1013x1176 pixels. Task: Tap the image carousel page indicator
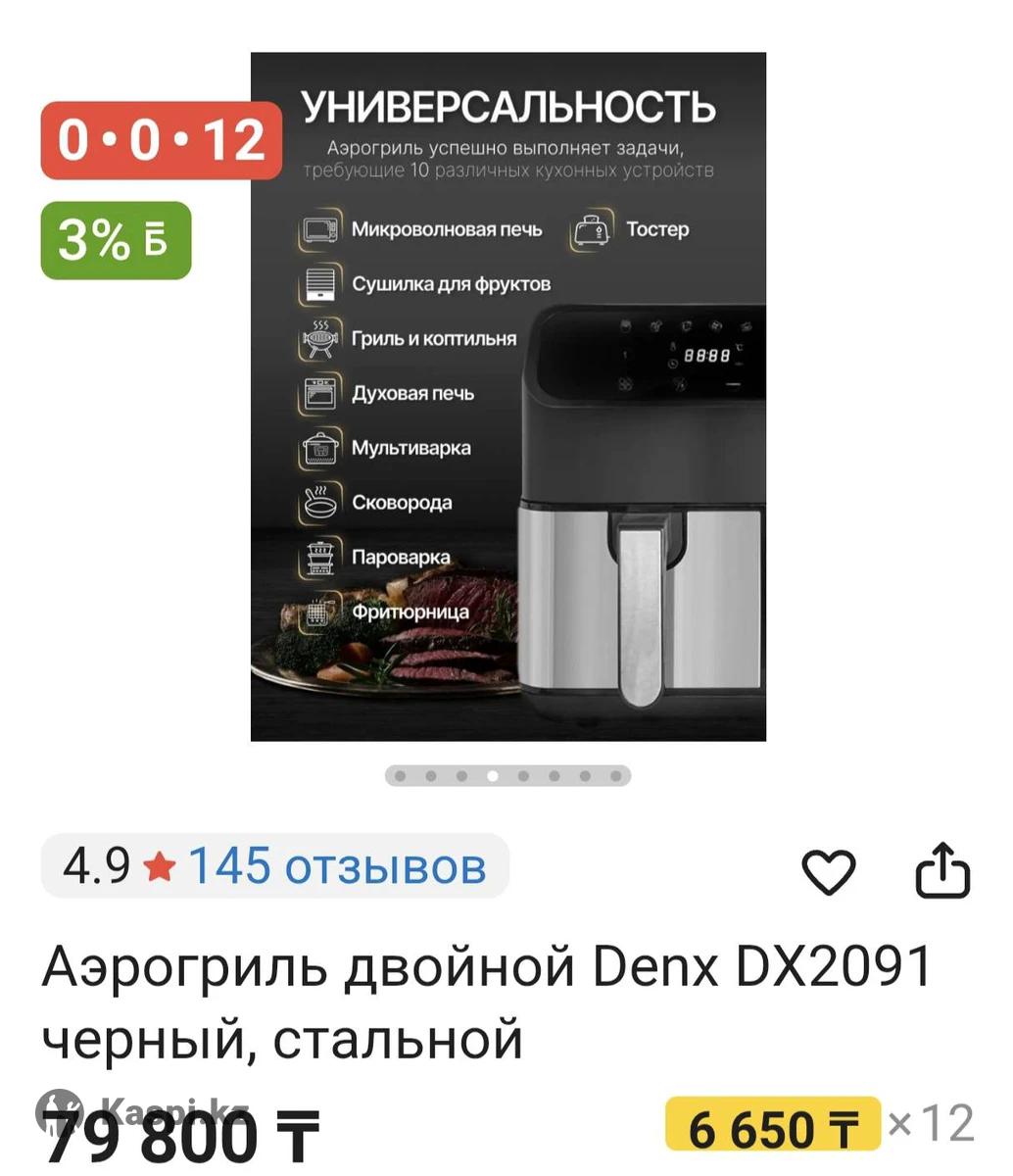tap(507, 776)
